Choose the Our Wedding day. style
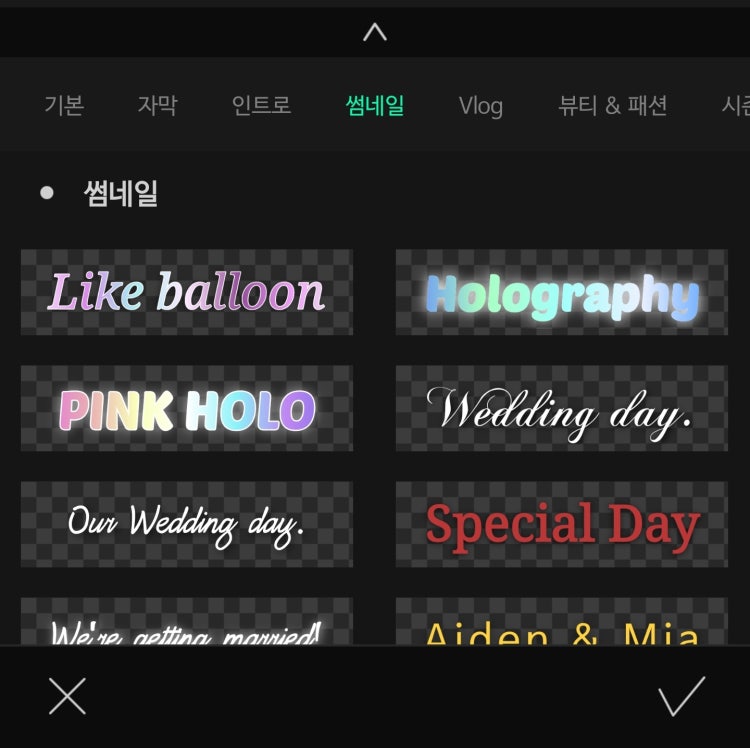Image resolution: width=750 pixels, height=748 pixels. pos(187,524)
